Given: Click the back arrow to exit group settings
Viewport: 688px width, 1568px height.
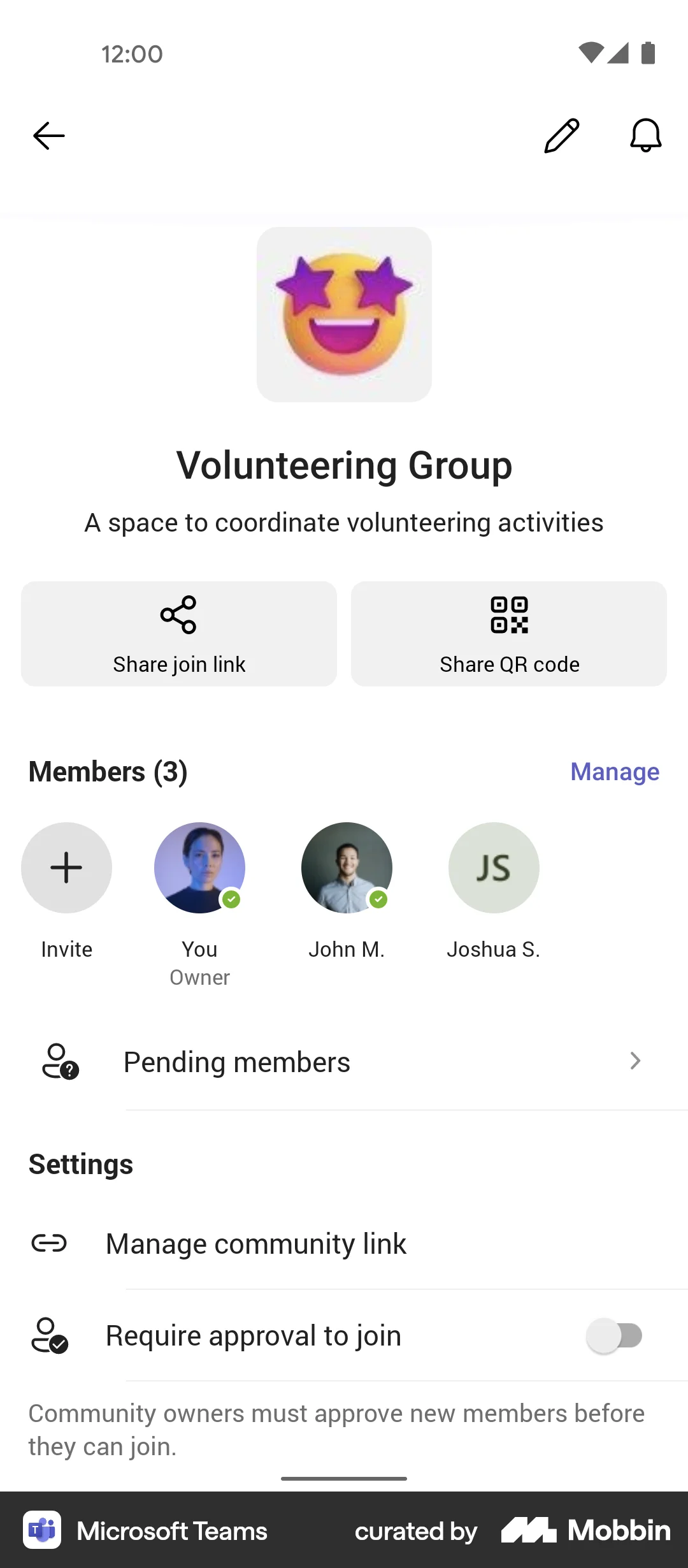Looking at the screenshot, I should pos(48,135).
